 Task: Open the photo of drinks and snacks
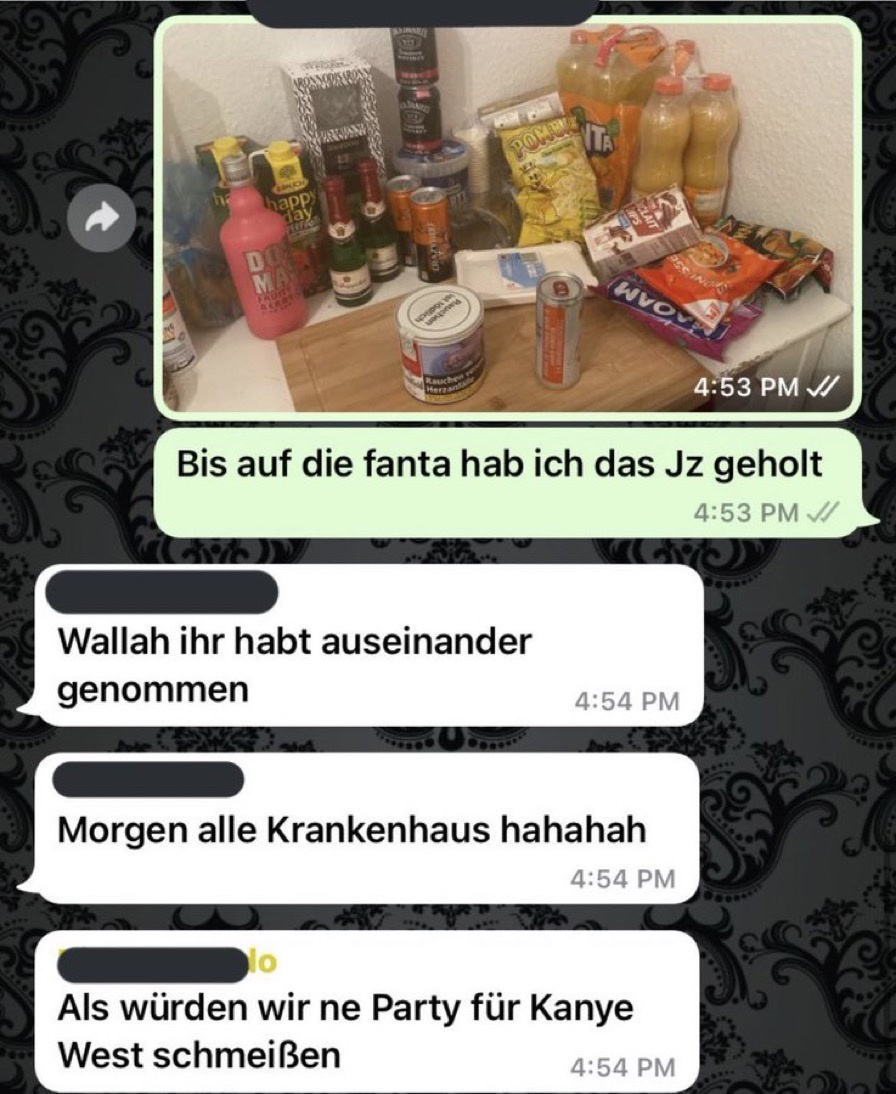pos(507,217)
